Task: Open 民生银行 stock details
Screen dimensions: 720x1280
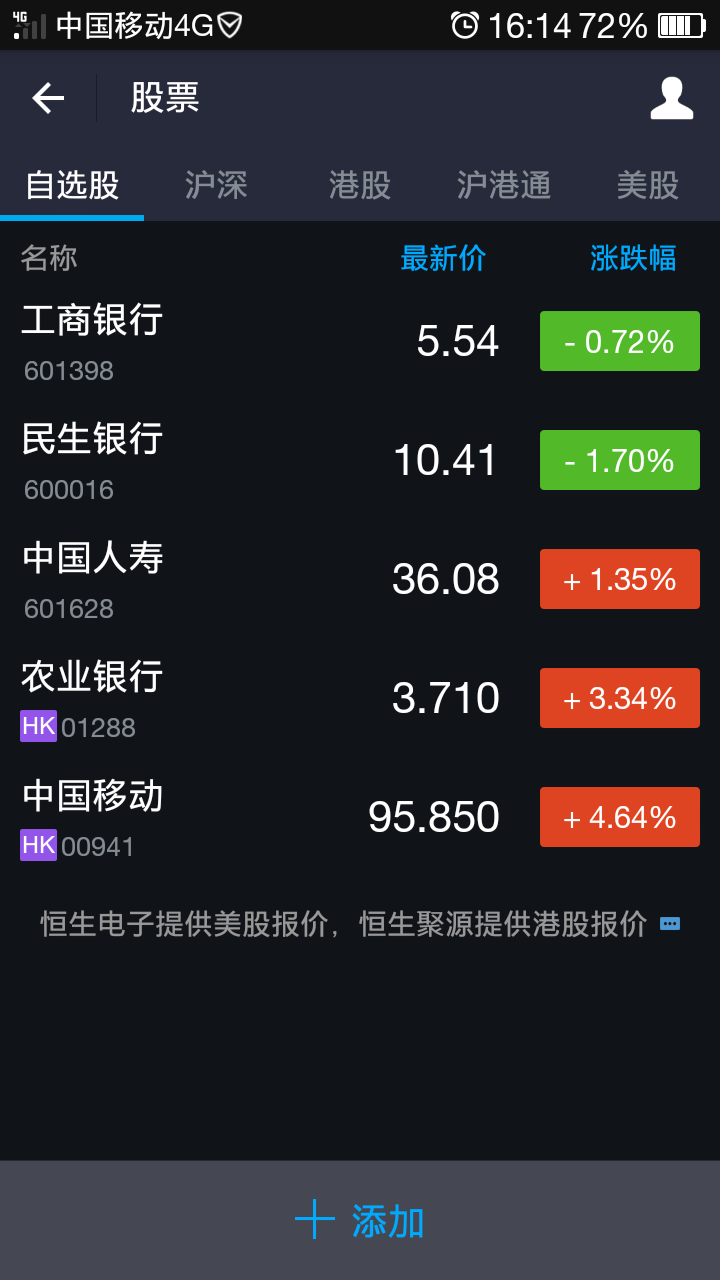Action: [360, 460]
